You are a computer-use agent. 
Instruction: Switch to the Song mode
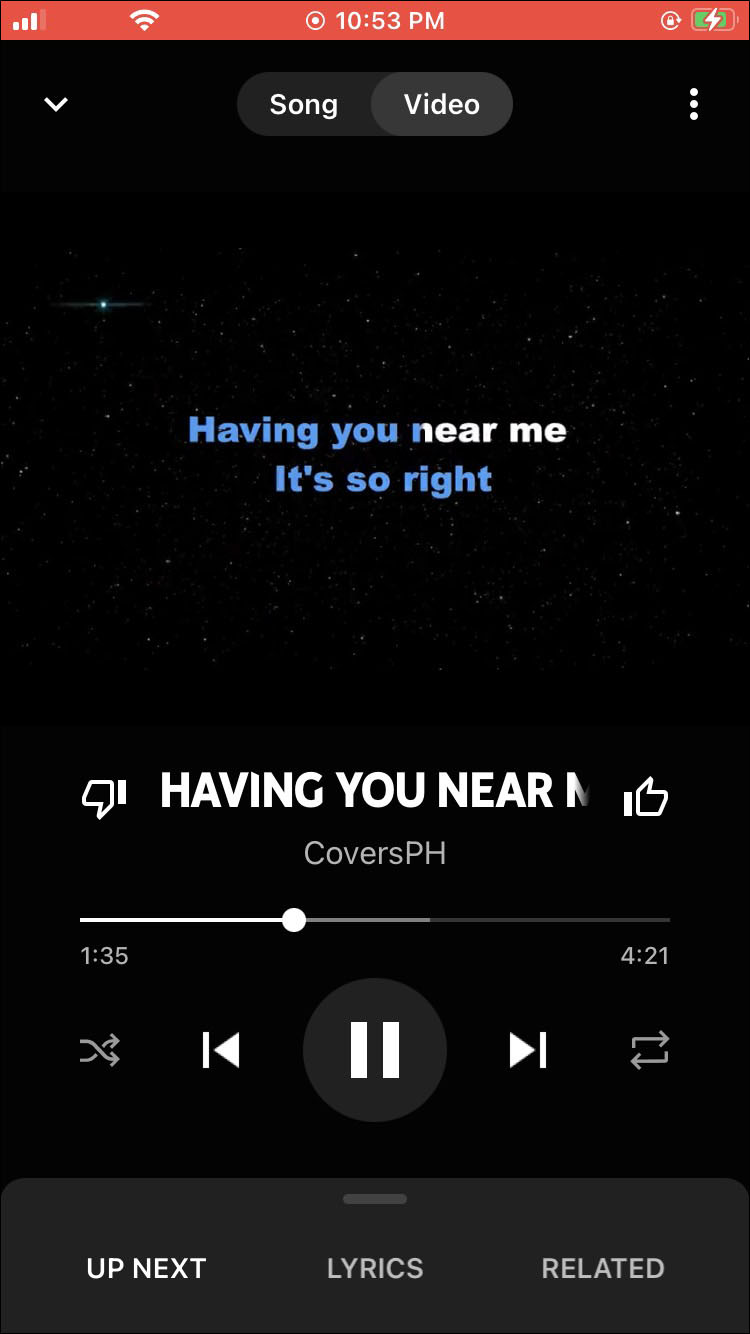click(304, 105)
